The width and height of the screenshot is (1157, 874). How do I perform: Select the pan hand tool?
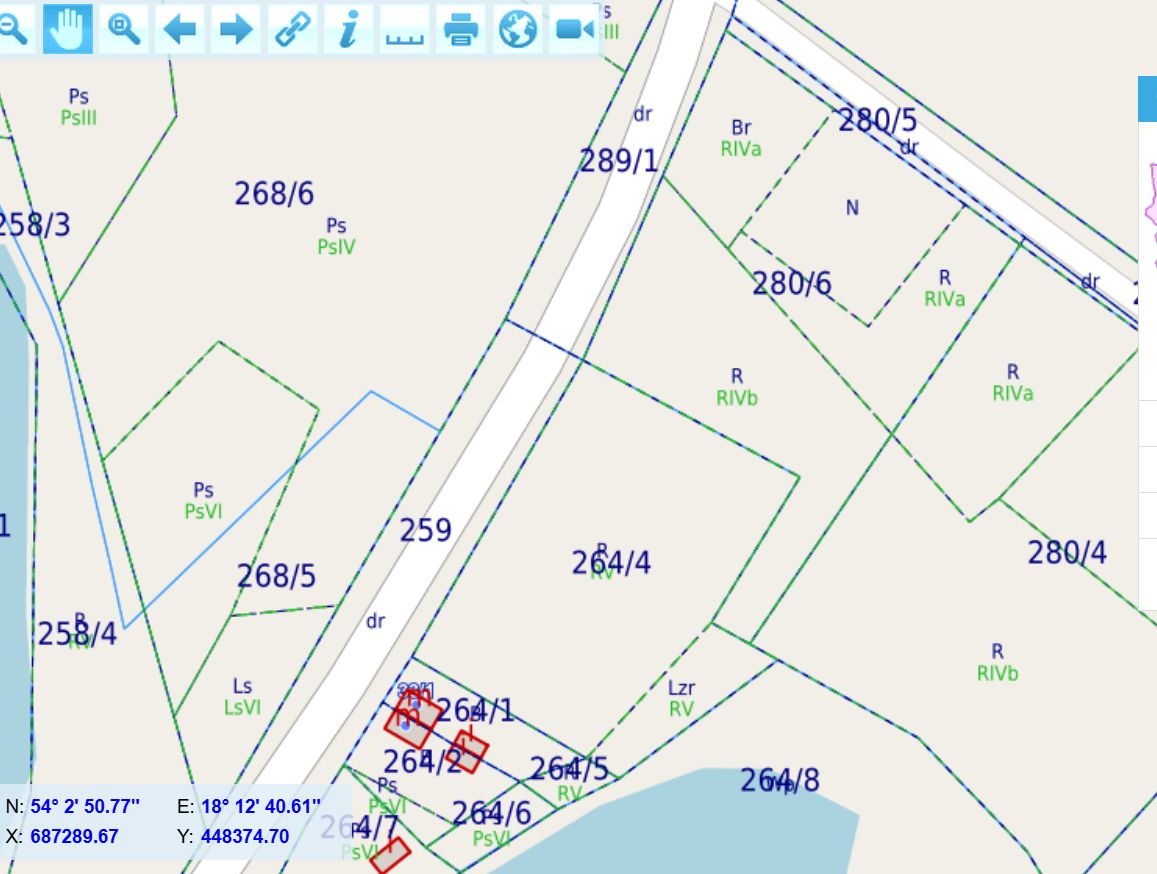68,29
